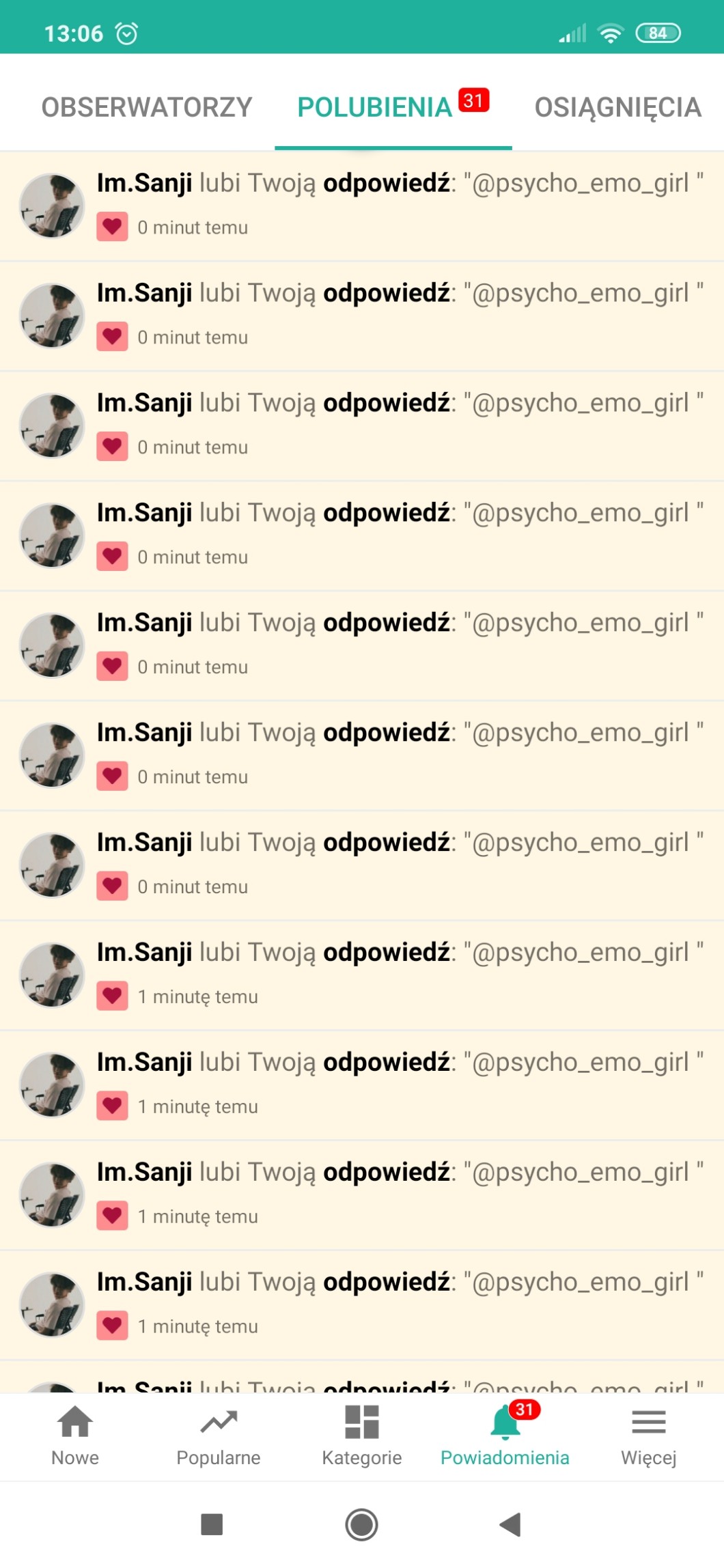
Task: Browse Kategorie in the bottom bar
Action: pyautogui.click(x=362, y=1436)
